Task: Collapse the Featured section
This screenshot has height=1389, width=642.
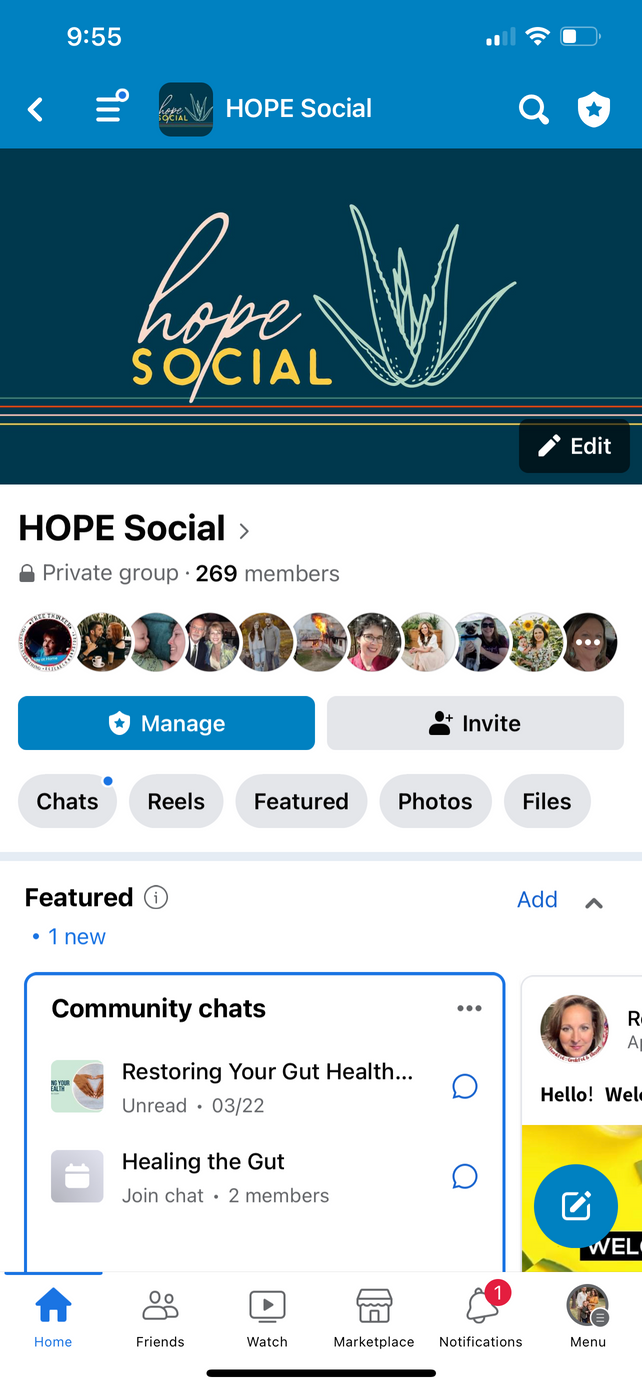Action: click(x=594, y=902)
